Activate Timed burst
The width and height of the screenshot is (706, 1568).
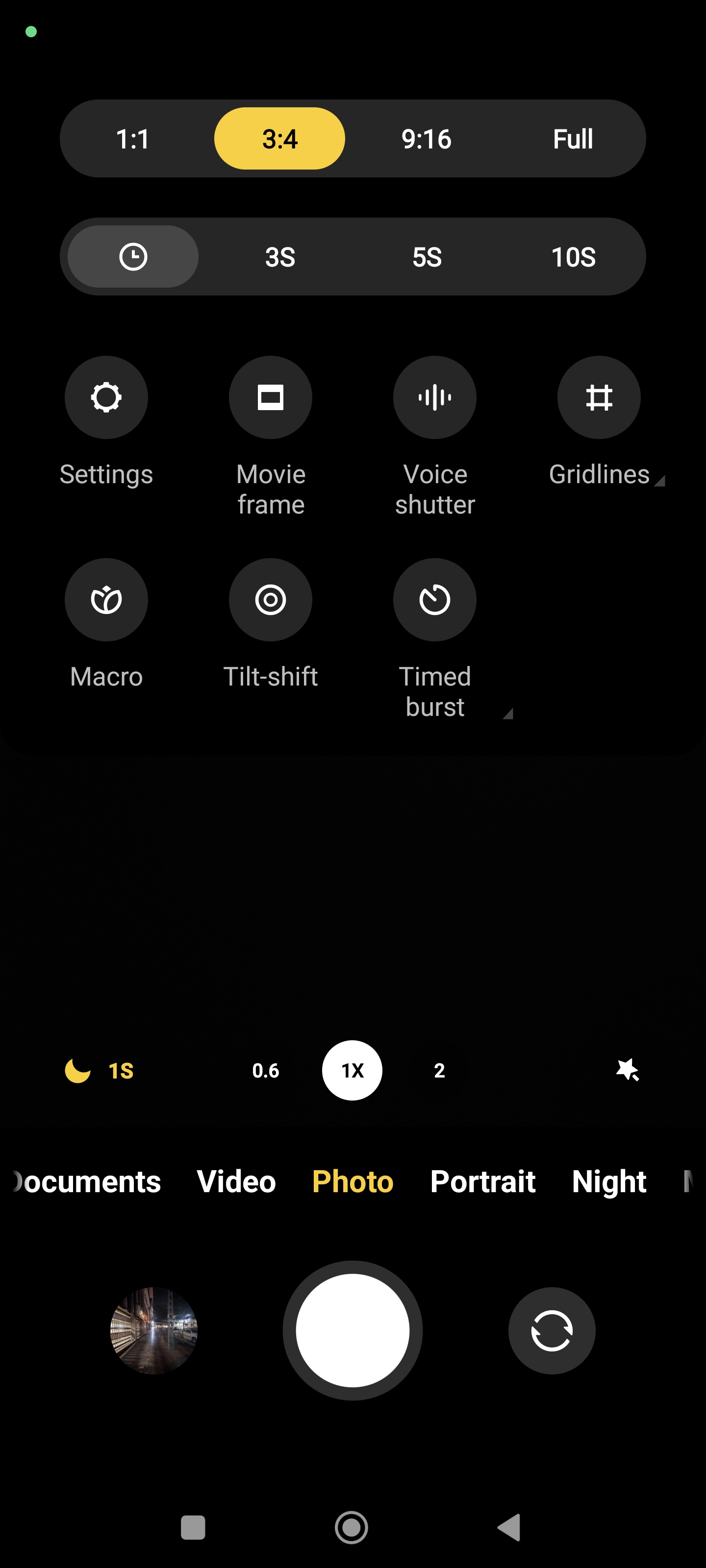(x=434, y=600)
